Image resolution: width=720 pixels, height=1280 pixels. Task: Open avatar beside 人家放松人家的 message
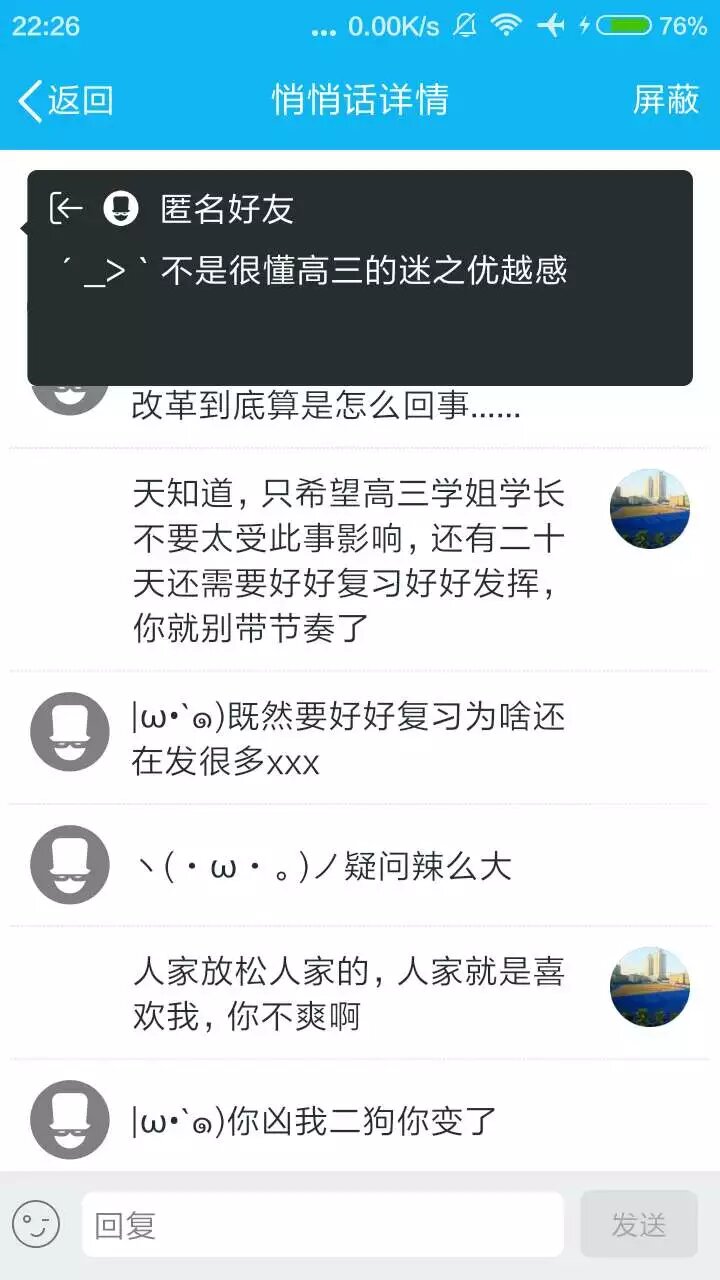point(649,987)
